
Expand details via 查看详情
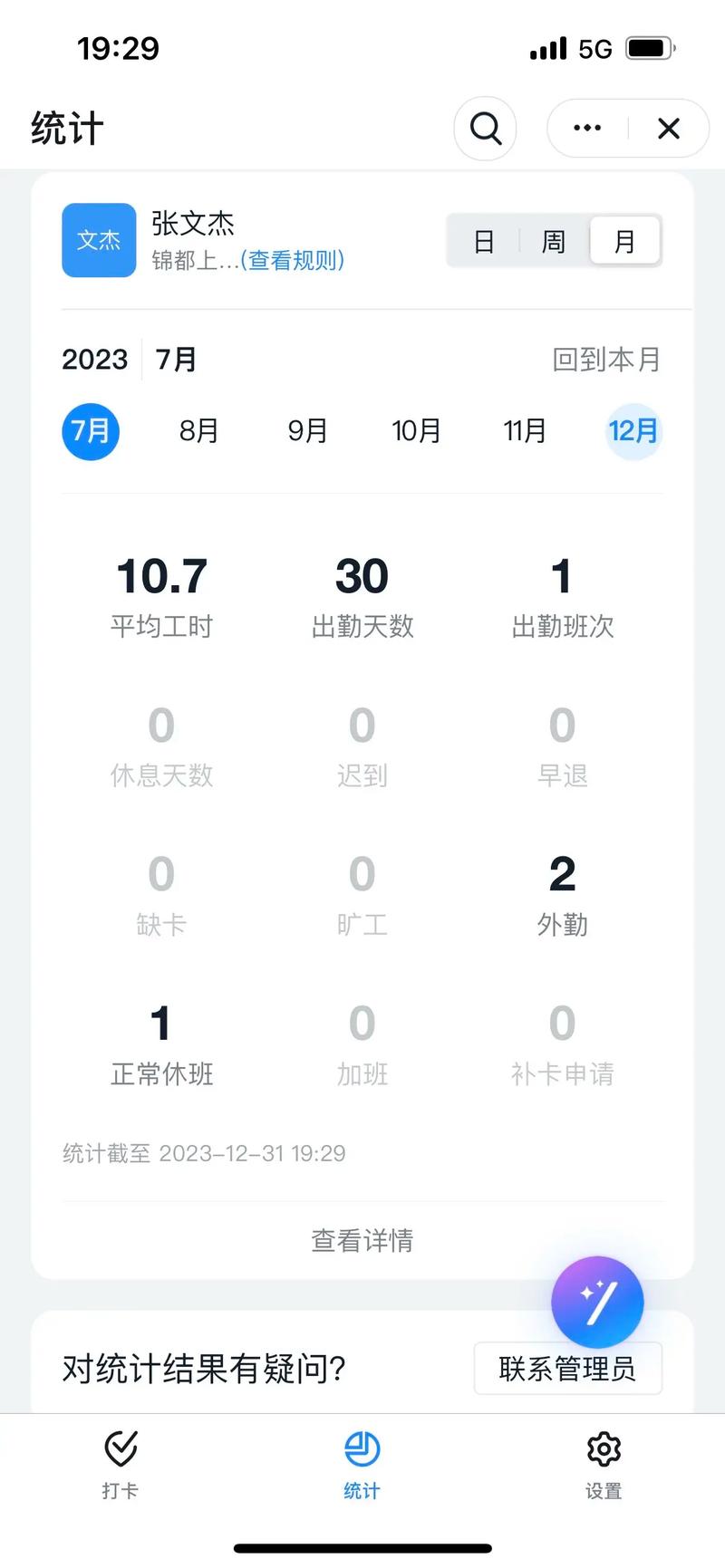click(362, 1240)
